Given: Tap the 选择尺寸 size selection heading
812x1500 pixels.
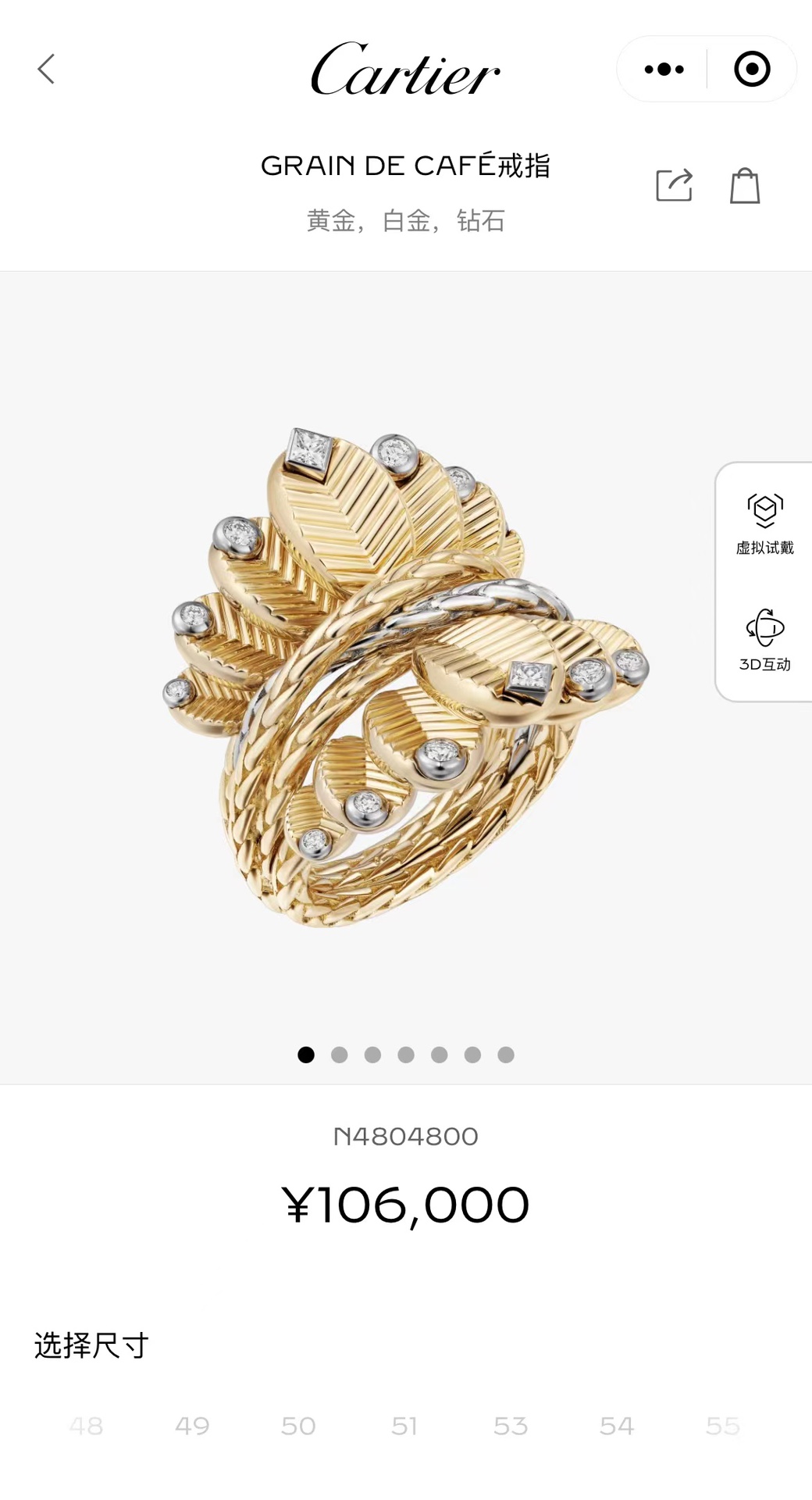Looking at the screenshot, I should click(91, 1340).
